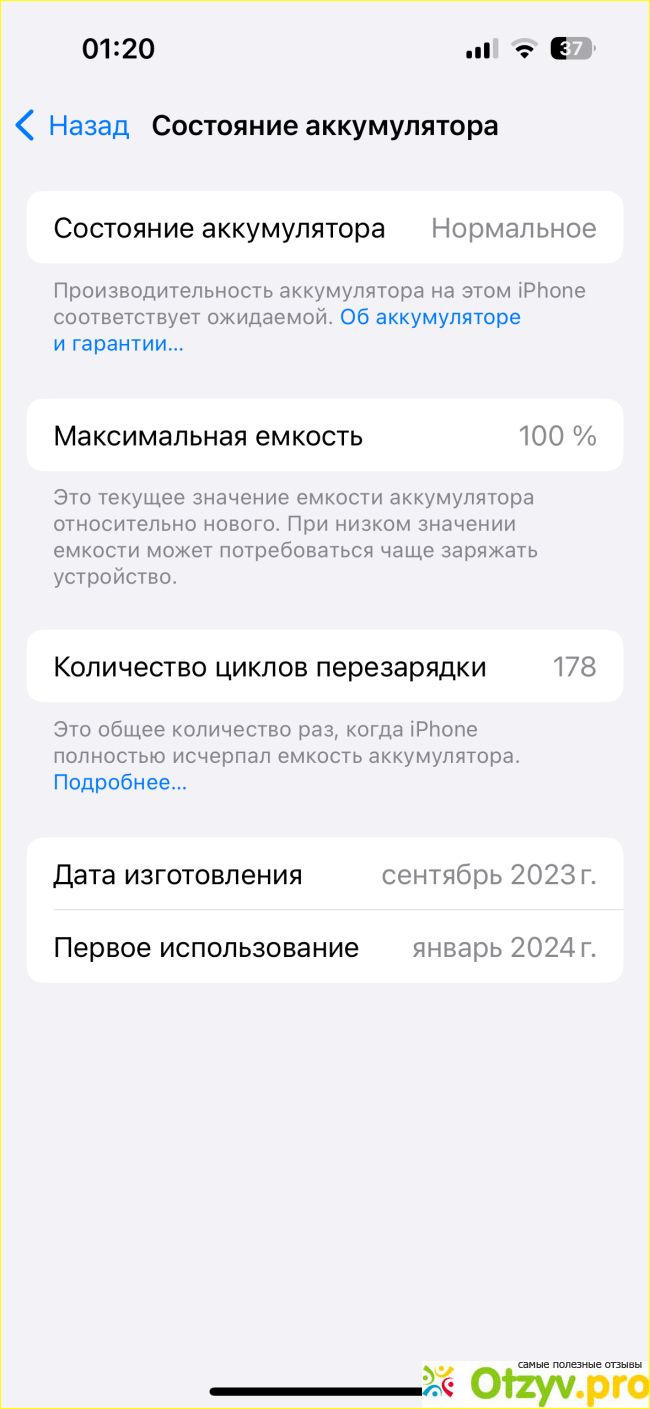Screen dimensions: 650x1409
Task: Open the Подробнее link about charge cycles
Action: (x=119, y=782)
